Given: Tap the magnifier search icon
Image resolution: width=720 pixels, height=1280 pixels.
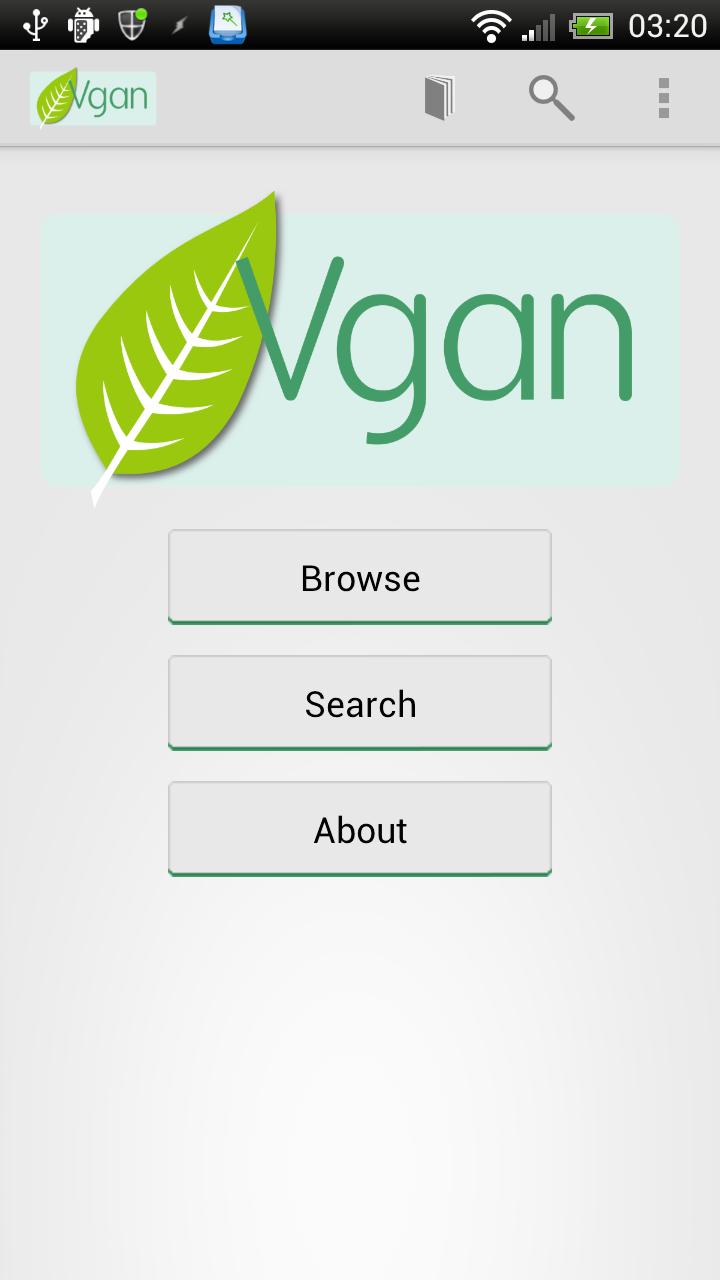Looking at the screenshot, I should (551, 98).
